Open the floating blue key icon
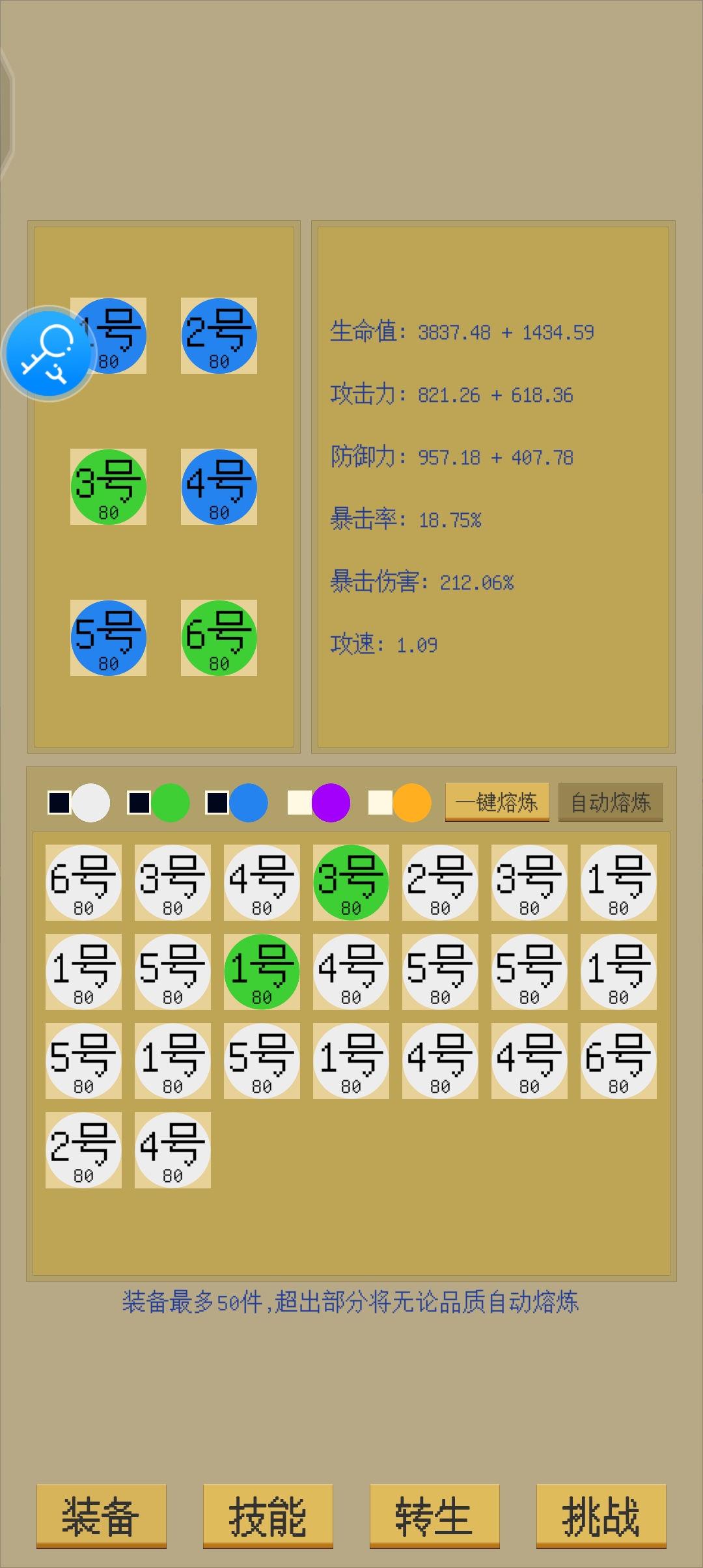The width and height of the screenshot is (703, 1568). (x=48, y=354)
